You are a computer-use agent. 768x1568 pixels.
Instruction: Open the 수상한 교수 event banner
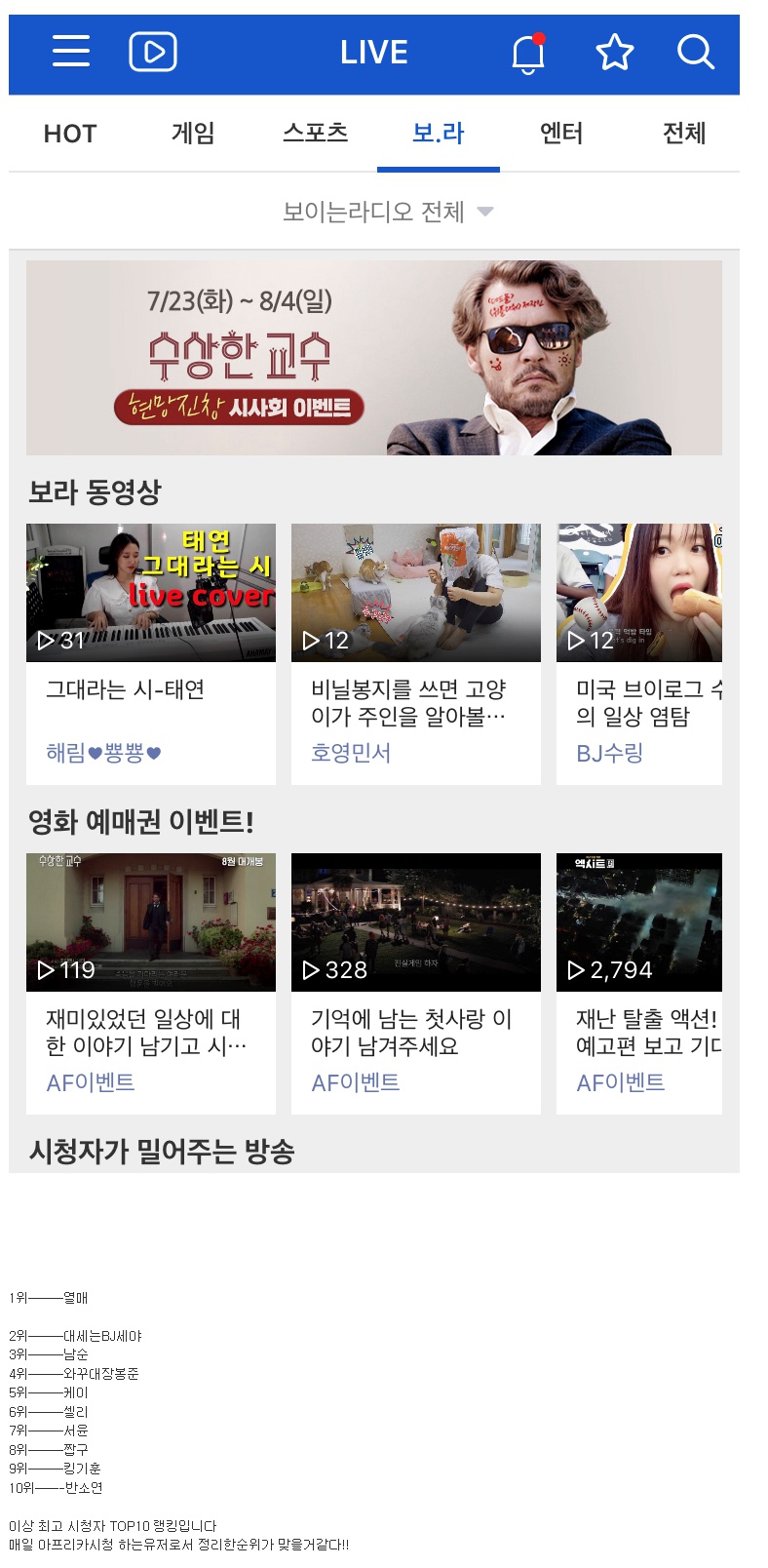(373, 357)
